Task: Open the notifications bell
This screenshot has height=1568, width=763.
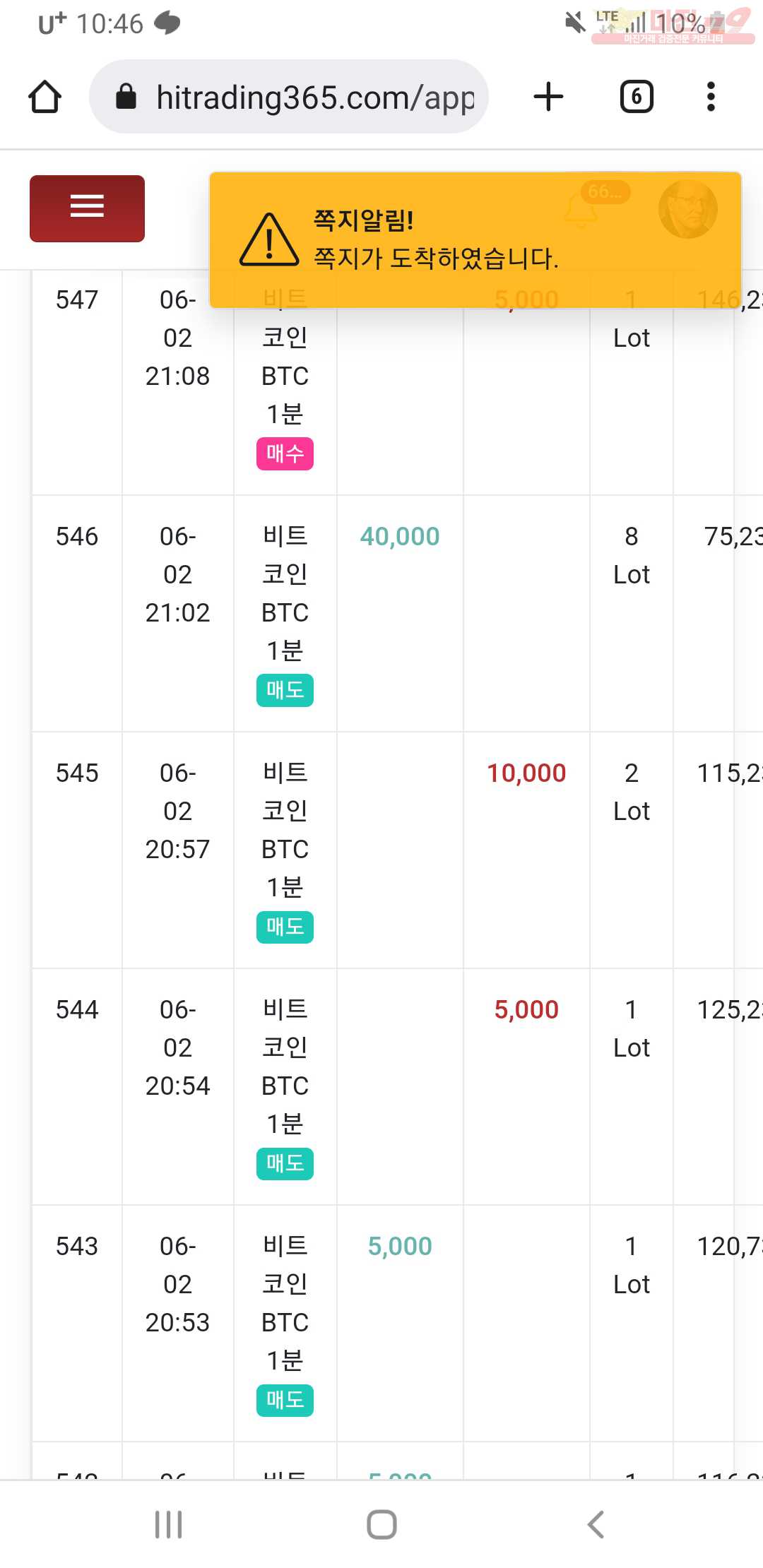Action: [x=581, y=210]
